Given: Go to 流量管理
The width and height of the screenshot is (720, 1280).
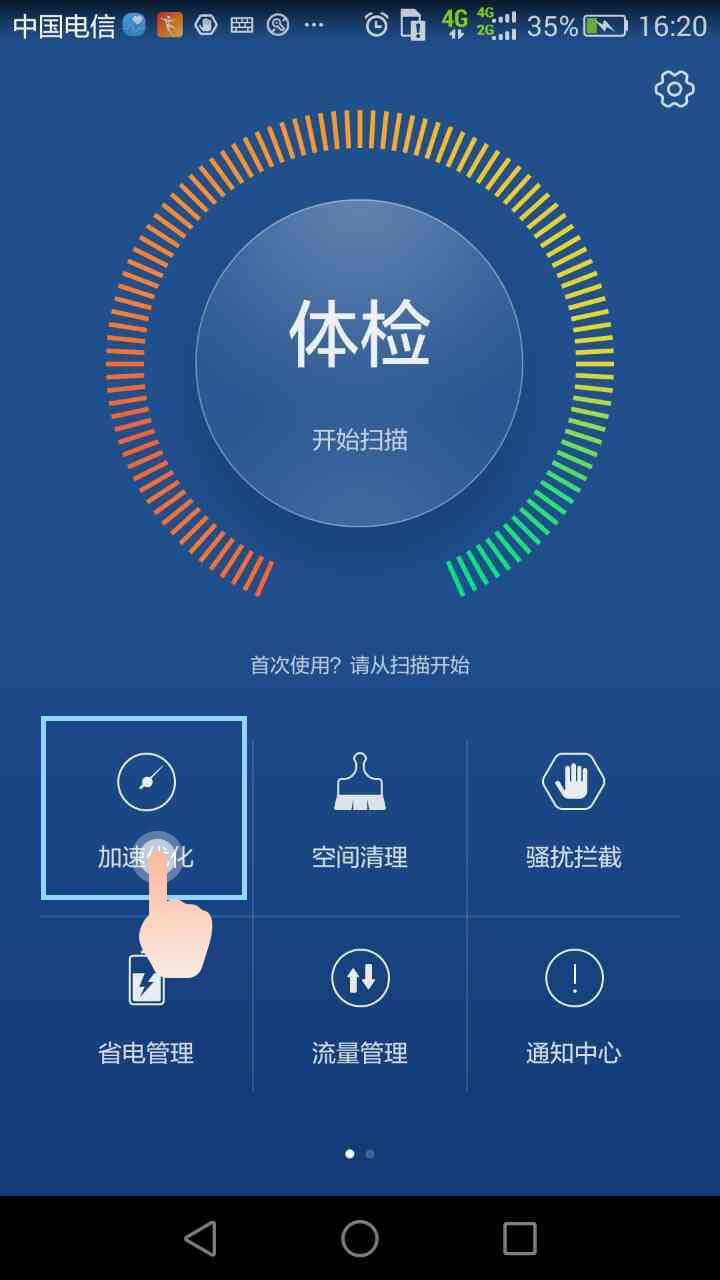Looking at the screenshot, I should 360,1005.
